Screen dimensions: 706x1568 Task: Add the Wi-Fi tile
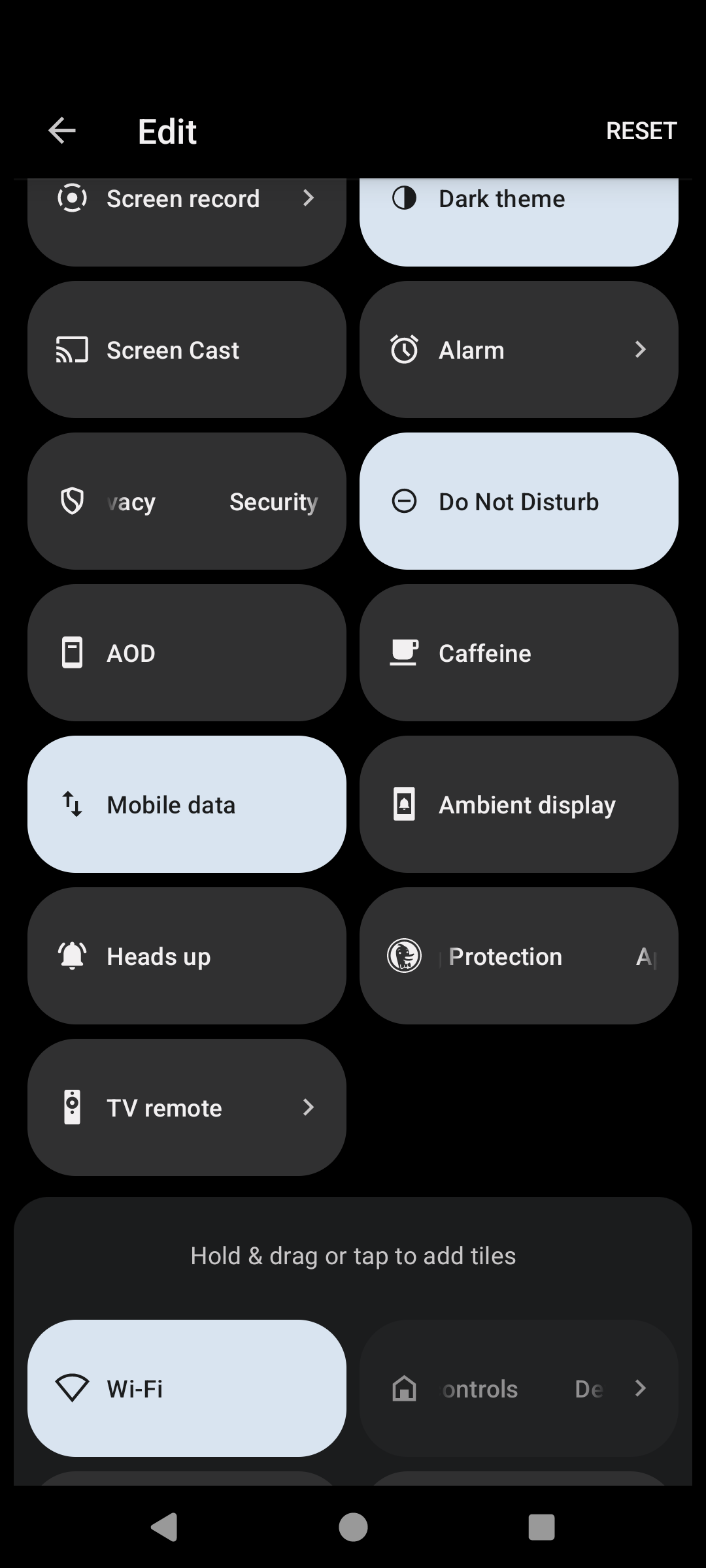click(186, 1388)
